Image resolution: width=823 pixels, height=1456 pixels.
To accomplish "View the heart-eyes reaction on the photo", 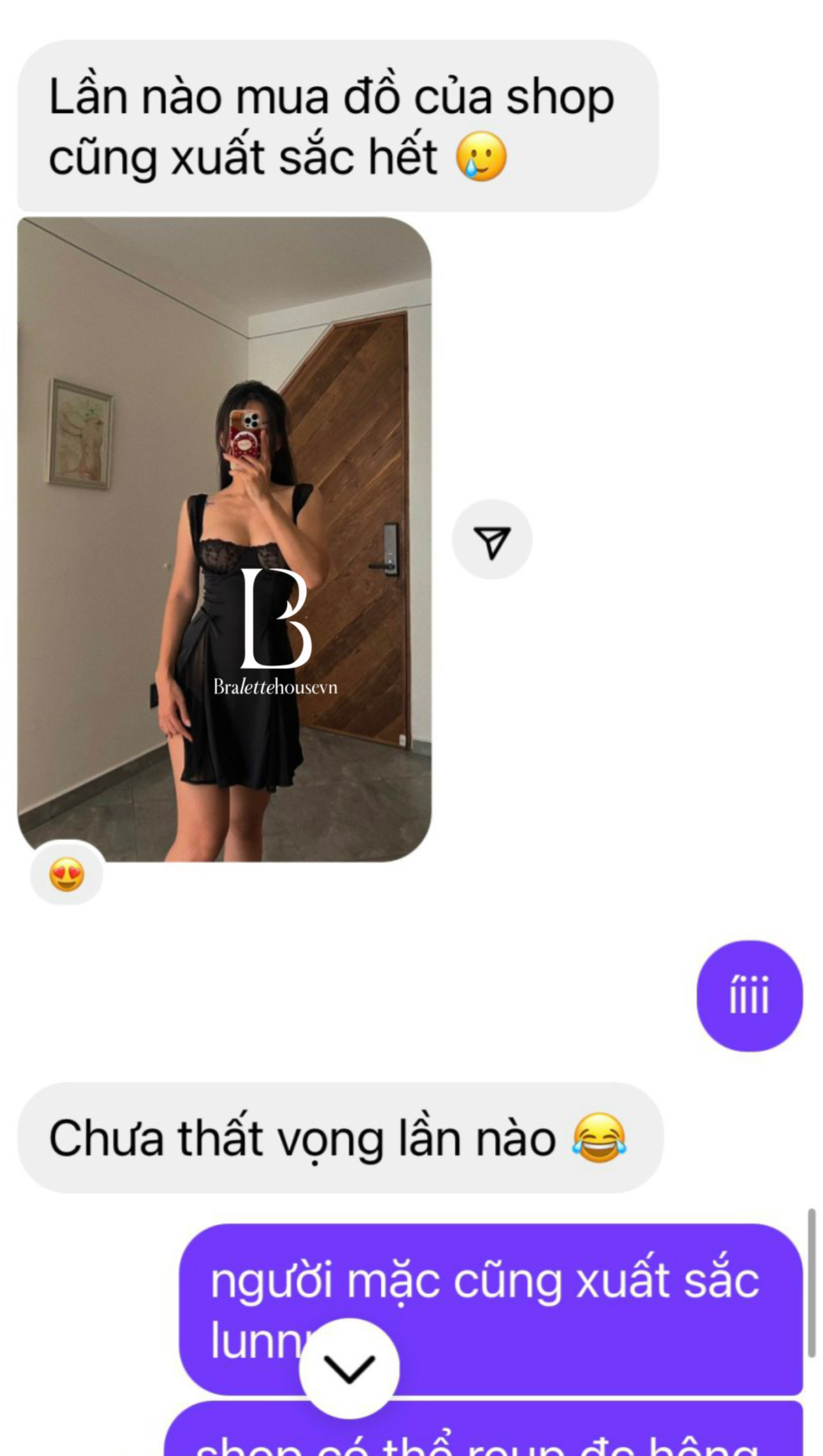I will [67, 874].
